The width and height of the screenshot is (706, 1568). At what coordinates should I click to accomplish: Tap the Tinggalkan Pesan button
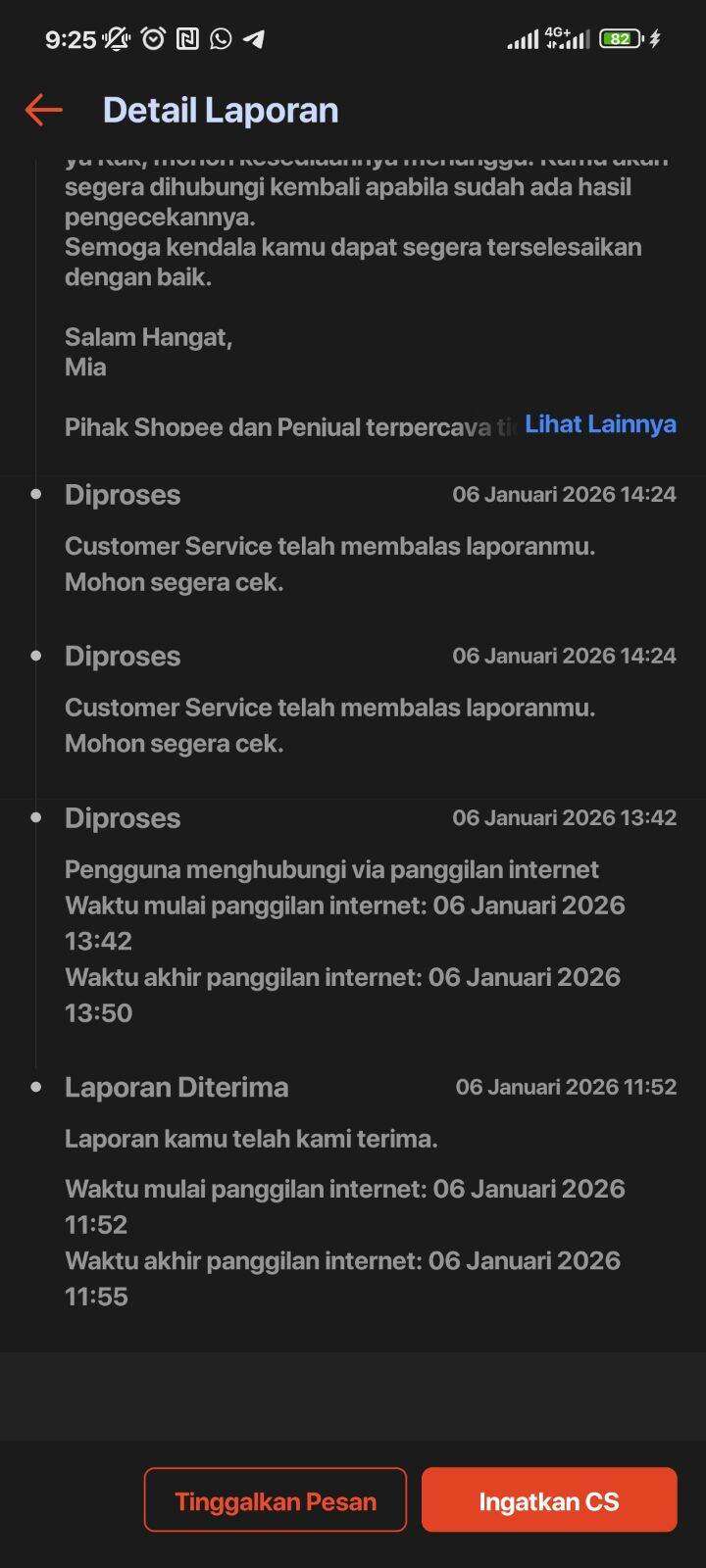(275, 1500)
